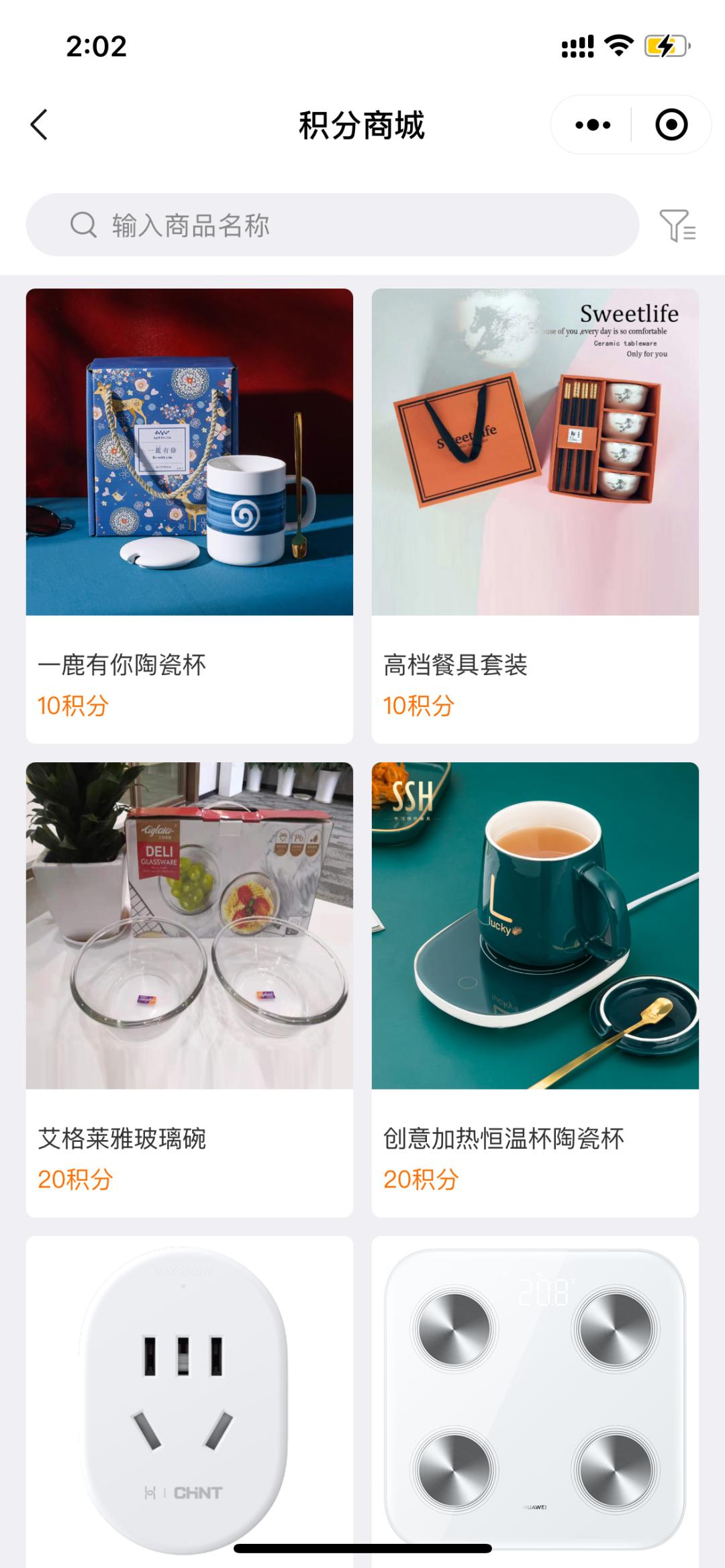The height and width of the screenshot is (1568, 725).
Task: Tap the 积分商城 title
Action: 362,125
